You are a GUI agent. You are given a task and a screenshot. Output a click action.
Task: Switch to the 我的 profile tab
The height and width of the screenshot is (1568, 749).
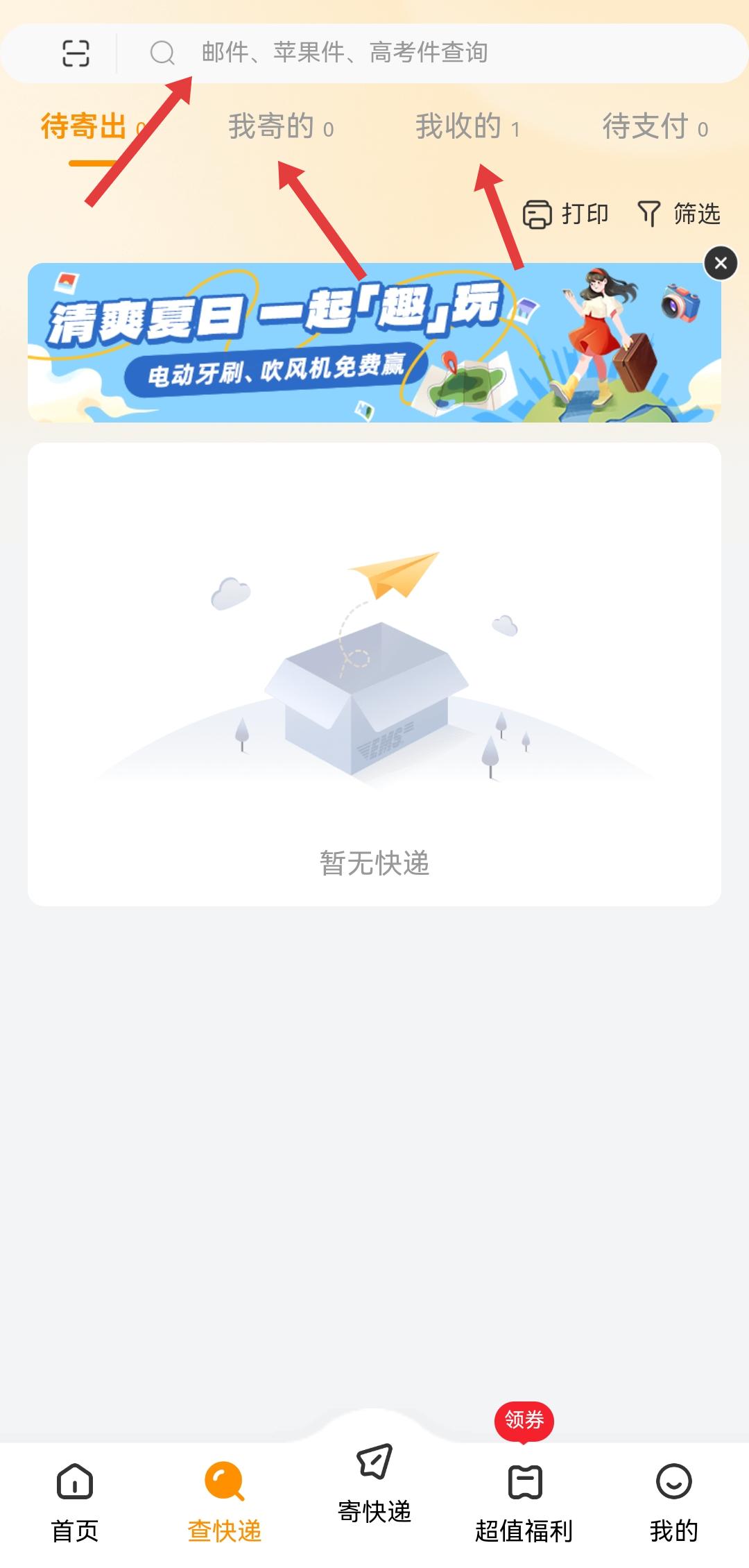click(x=673, y=1502)
